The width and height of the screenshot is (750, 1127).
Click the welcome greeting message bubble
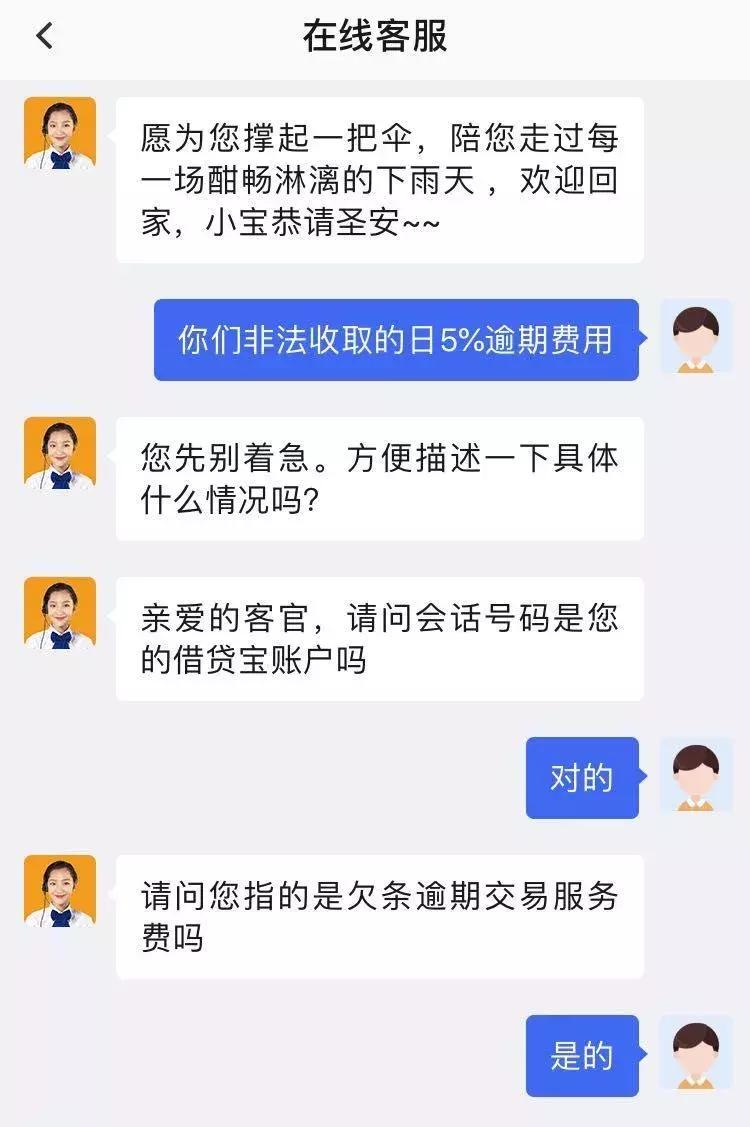[x=385, y=180]
